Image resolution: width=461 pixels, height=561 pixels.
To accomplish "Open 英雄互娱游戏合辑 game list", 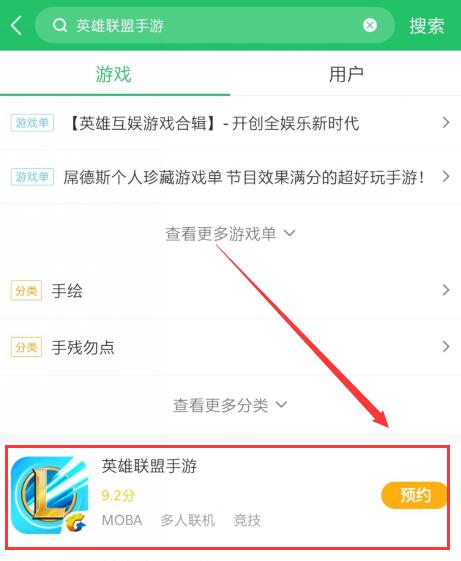I will pyautogui.click(x=230, y=123).
